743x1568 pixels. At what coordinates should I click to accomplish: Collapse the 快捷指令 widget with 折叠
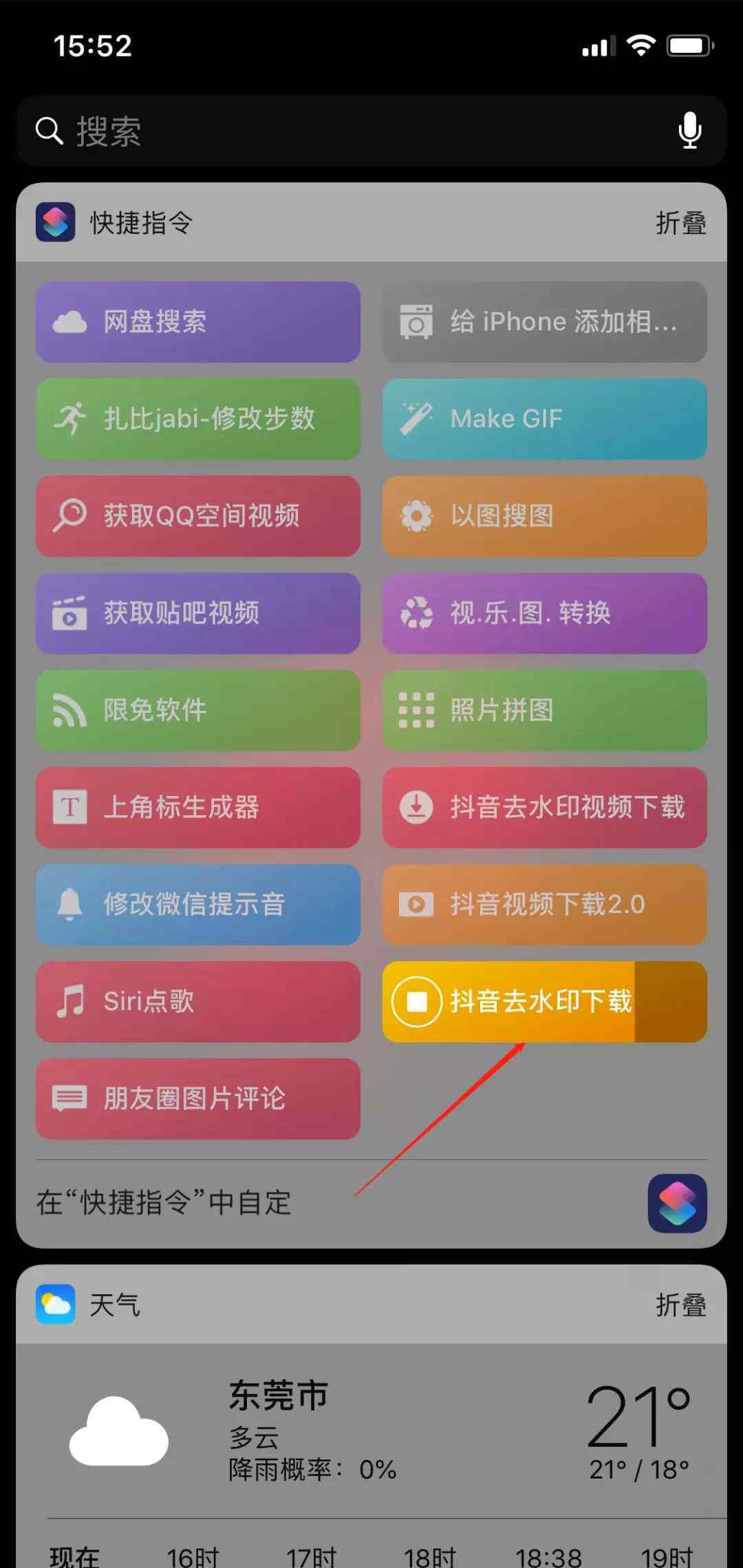[x=680, y=223]
